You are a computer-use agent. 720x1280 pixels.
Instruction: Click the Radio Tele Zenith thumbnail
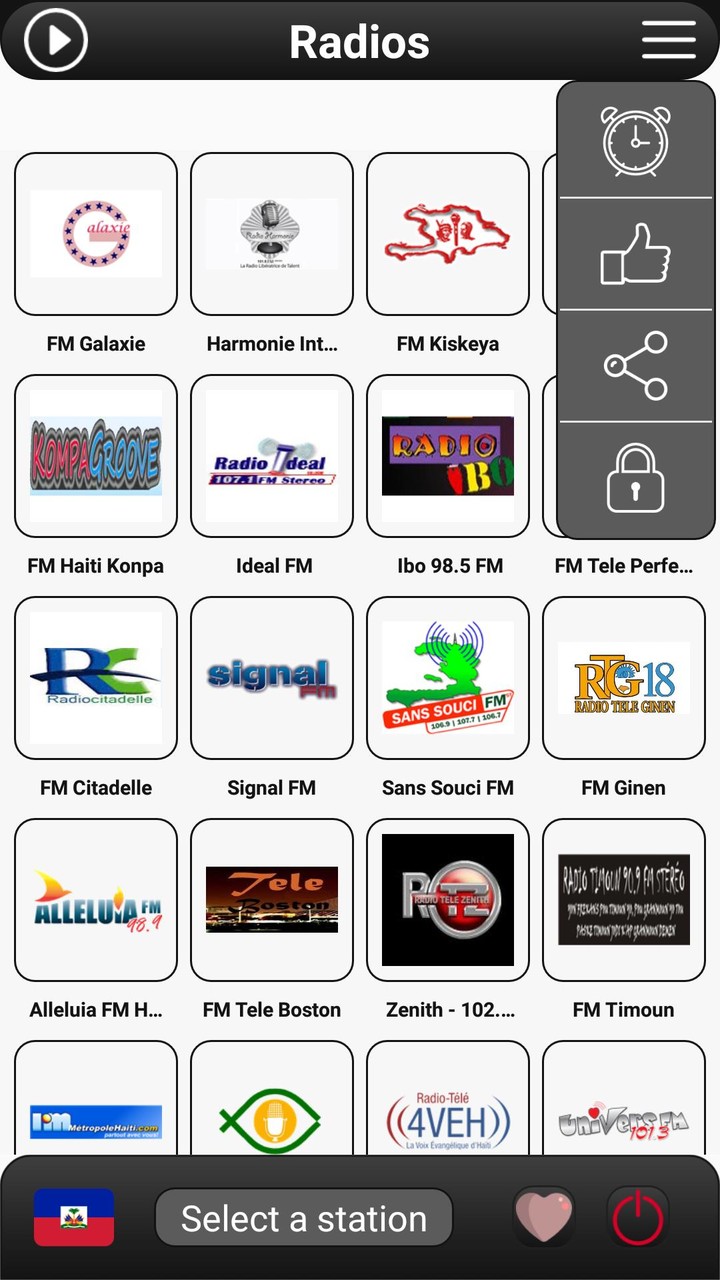click(447, 900)
